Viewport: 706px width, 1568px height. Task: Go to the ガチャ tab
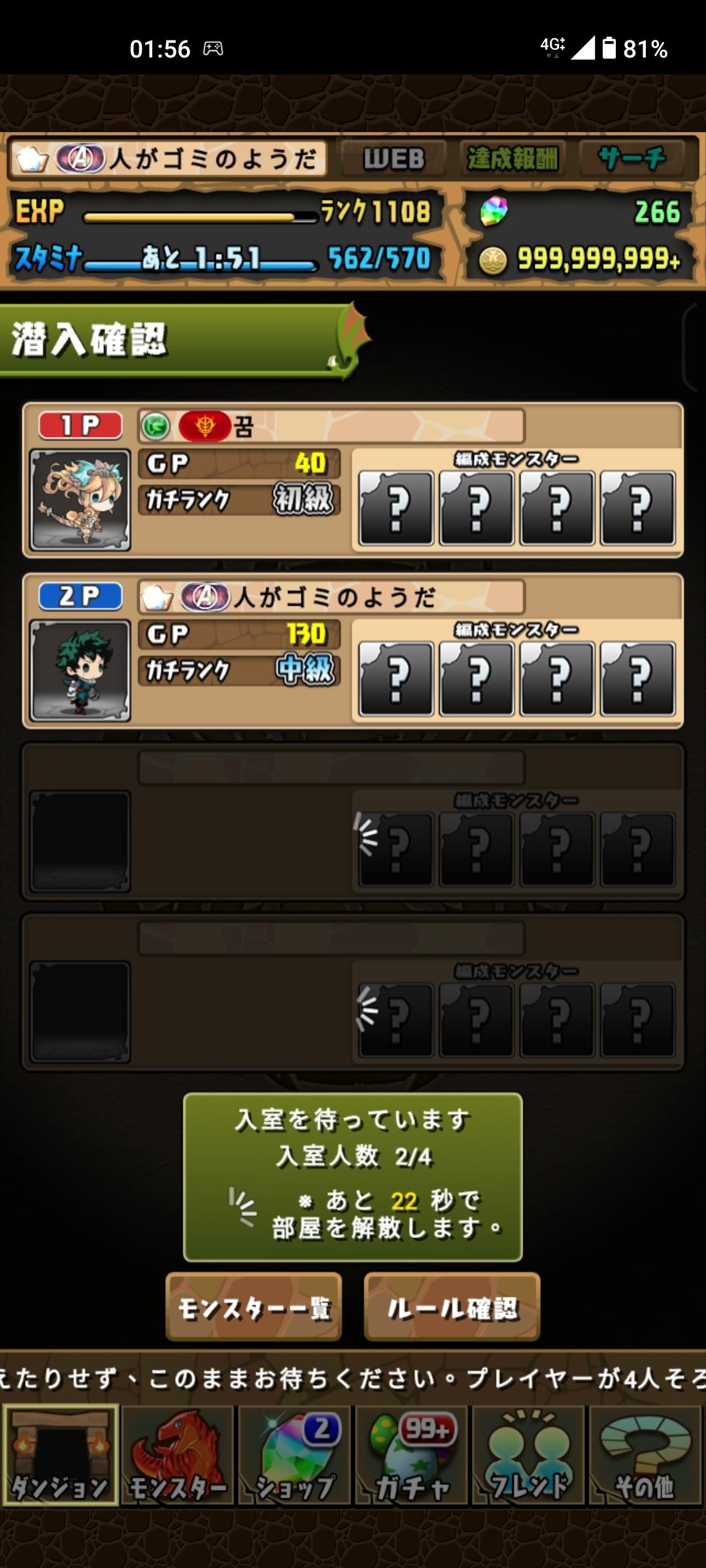point(412,1454)
